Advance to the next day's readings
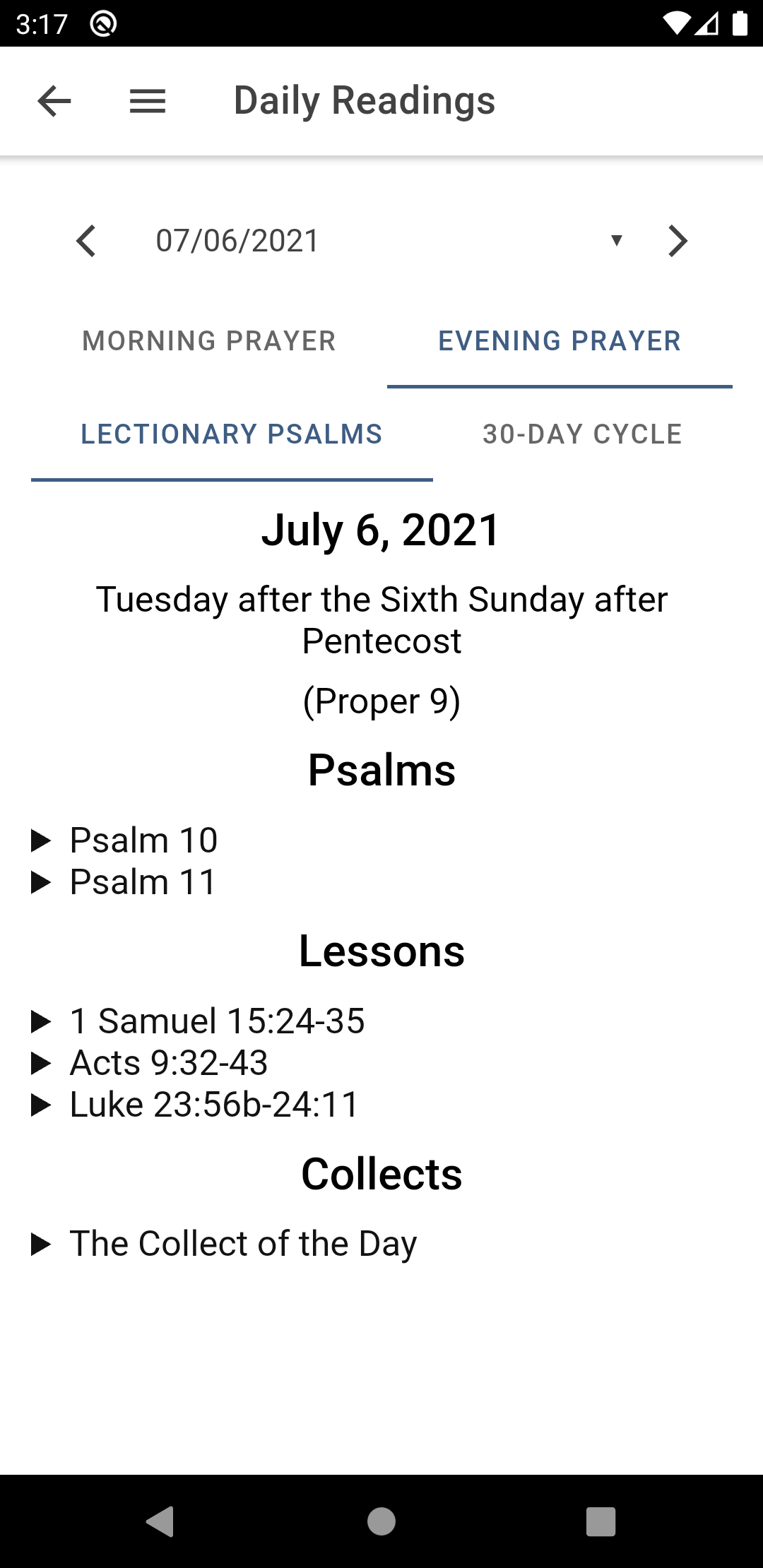 coord(678,241)
